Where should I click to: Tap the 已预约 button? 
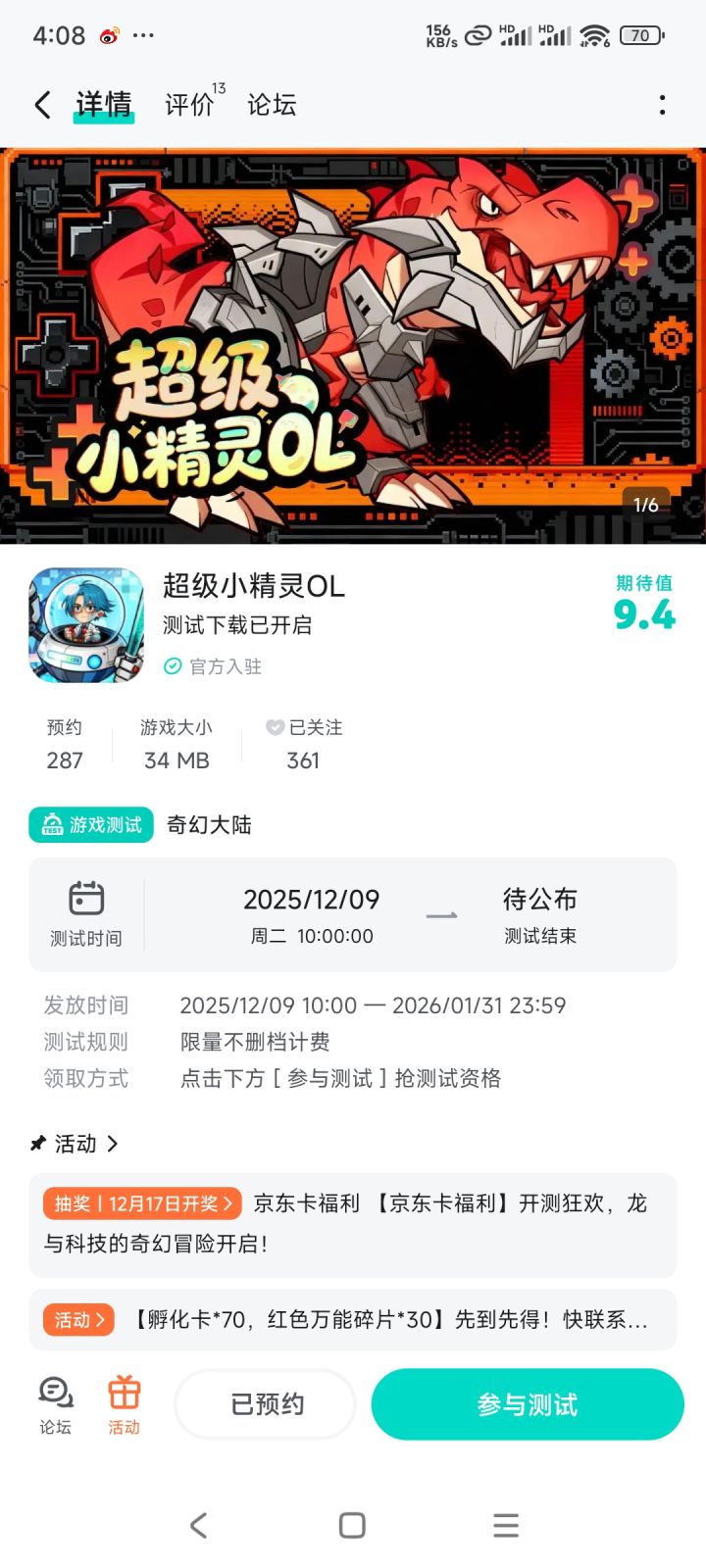point(266,1404)
